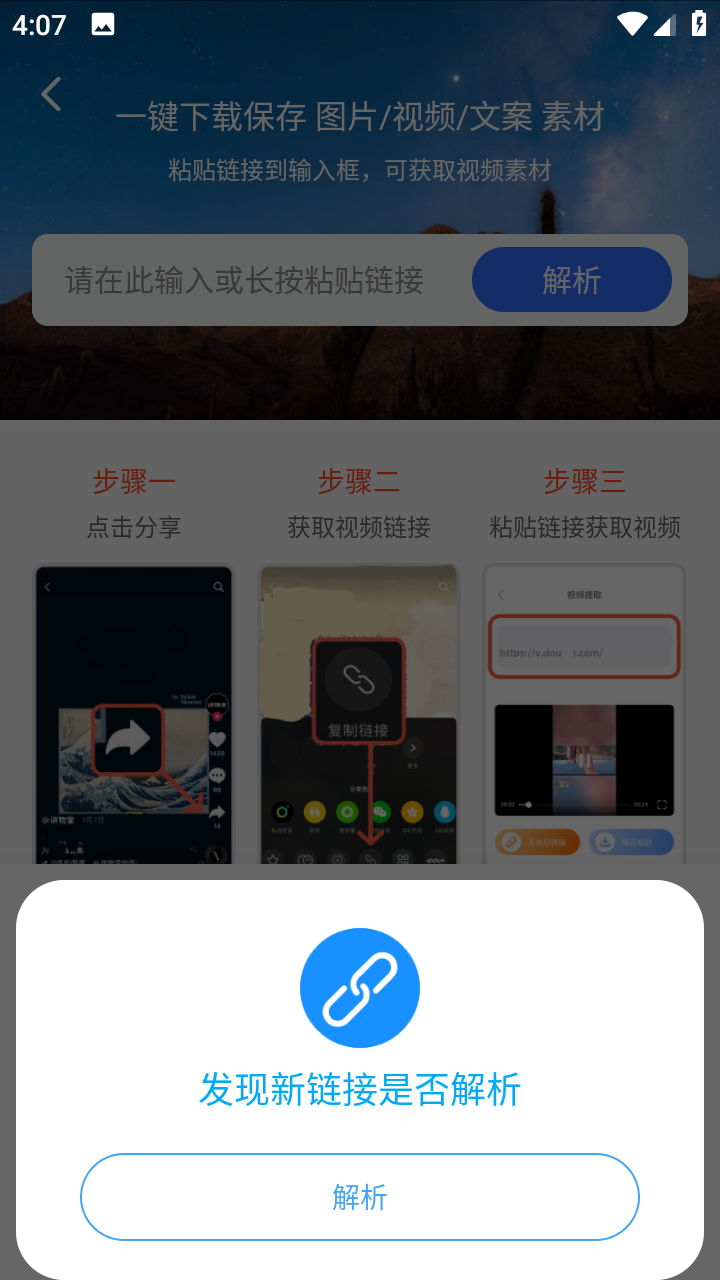Image resolution: width=720 pixels, height=1280 pixels.
Task: Tap the fullscreen icon on the preview video
Action: click(x=661, y=804)
